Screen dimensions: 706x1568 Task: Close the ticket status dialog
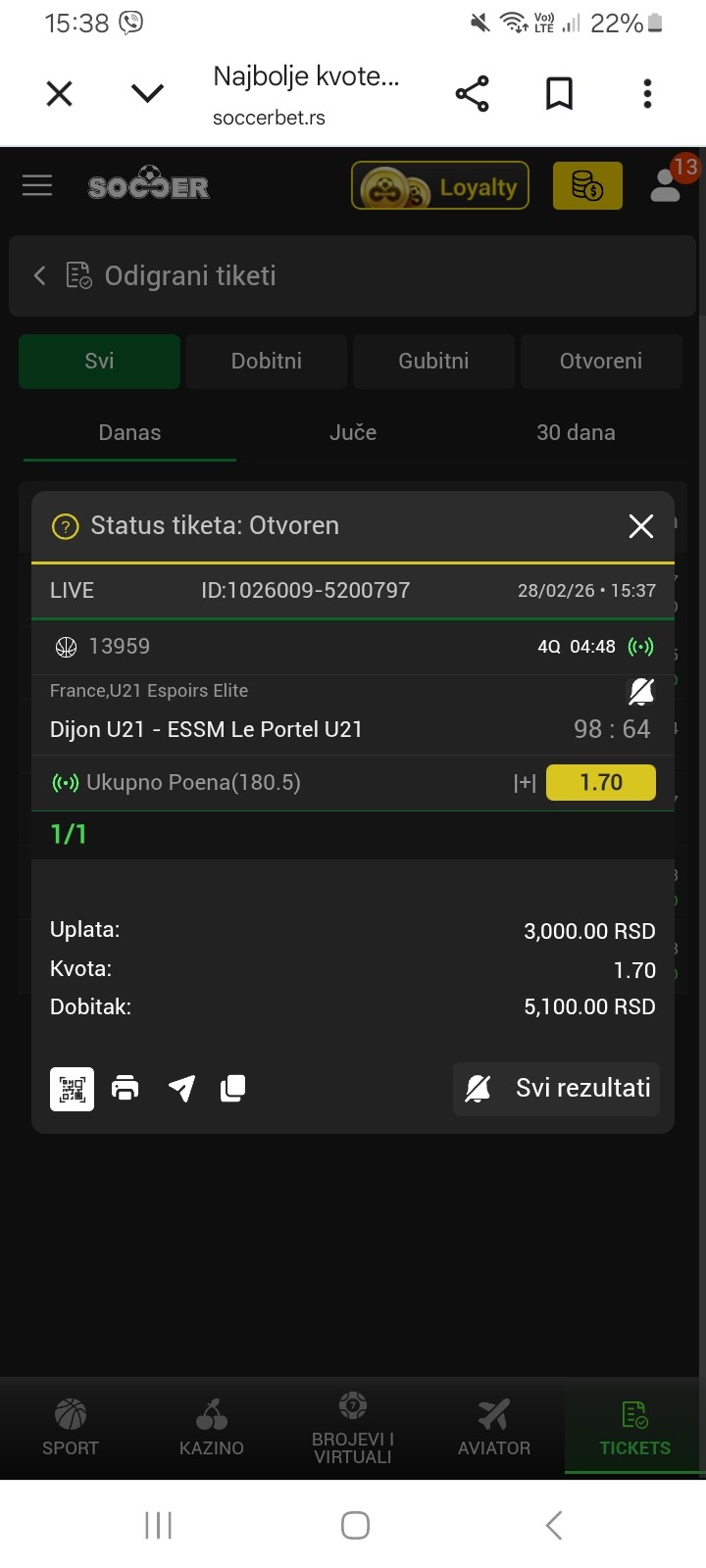point(640,526)
